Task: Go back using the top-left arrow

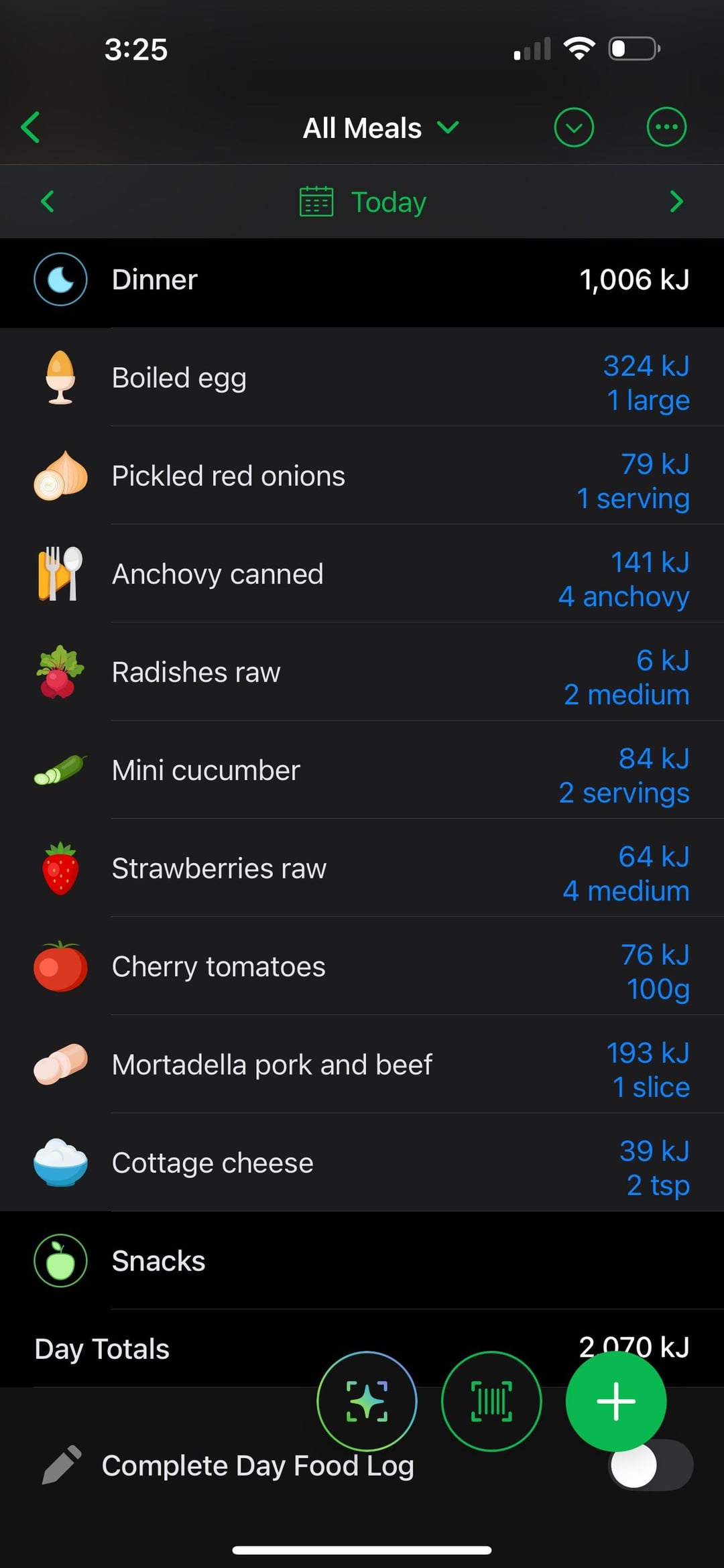Action: 31,127
